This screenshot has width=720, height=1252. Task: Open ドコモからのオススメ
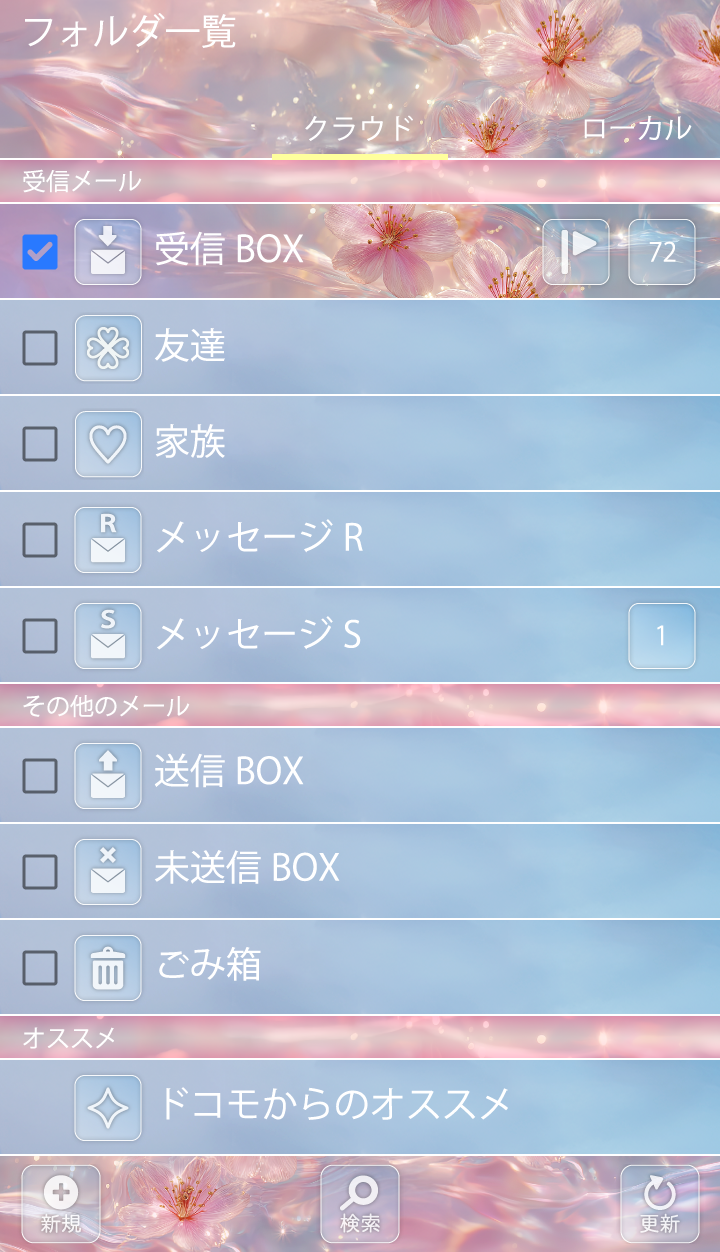coord(333,1105)
